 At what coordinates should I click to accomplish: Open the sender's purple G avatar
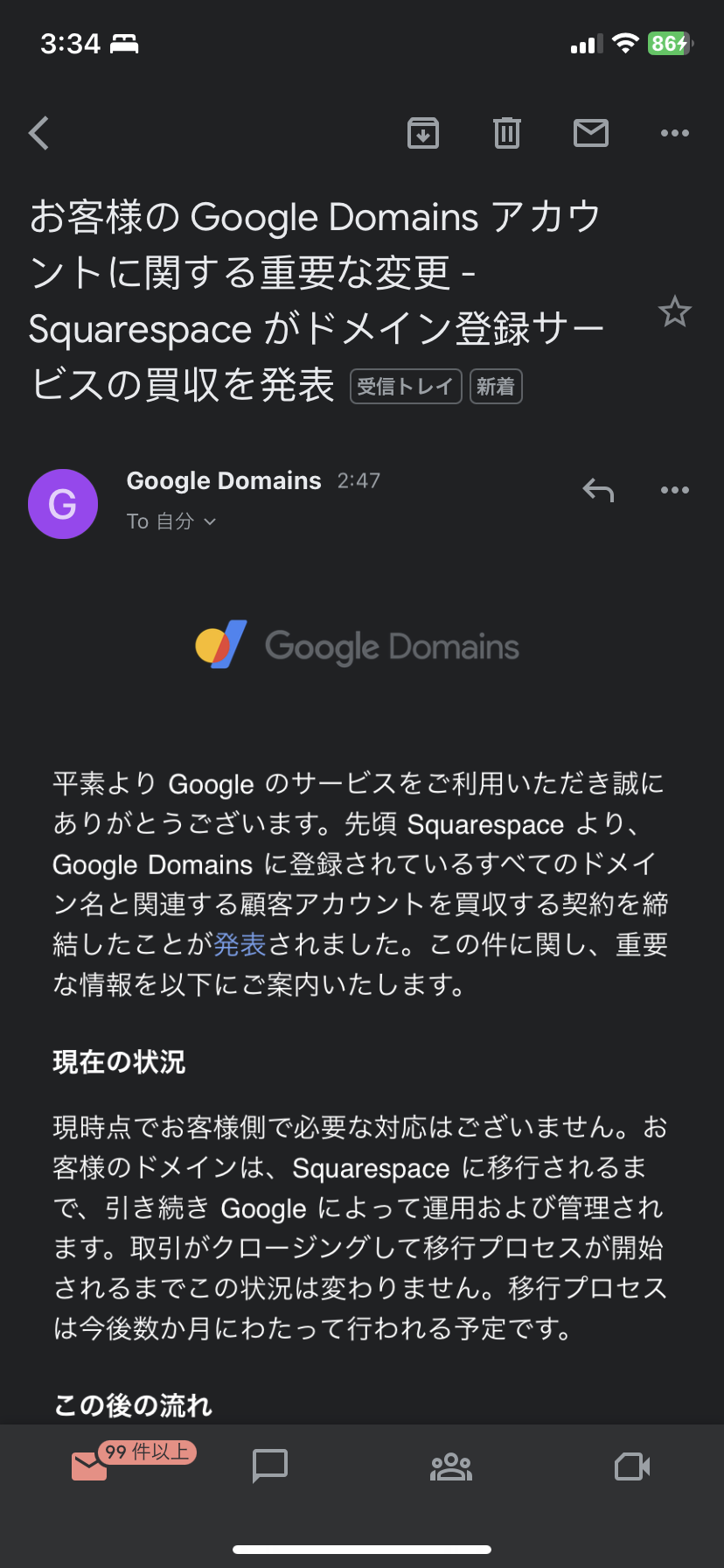pos(63,504)
